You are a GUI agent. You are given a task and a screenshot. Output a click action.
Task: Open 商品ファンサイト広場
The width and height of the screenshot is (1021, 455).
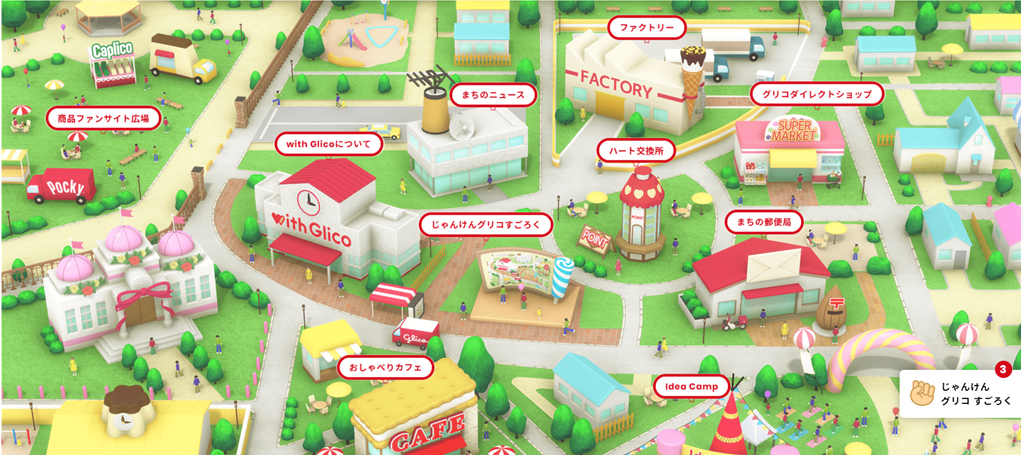pyautogui.click(x=103, y=119)
